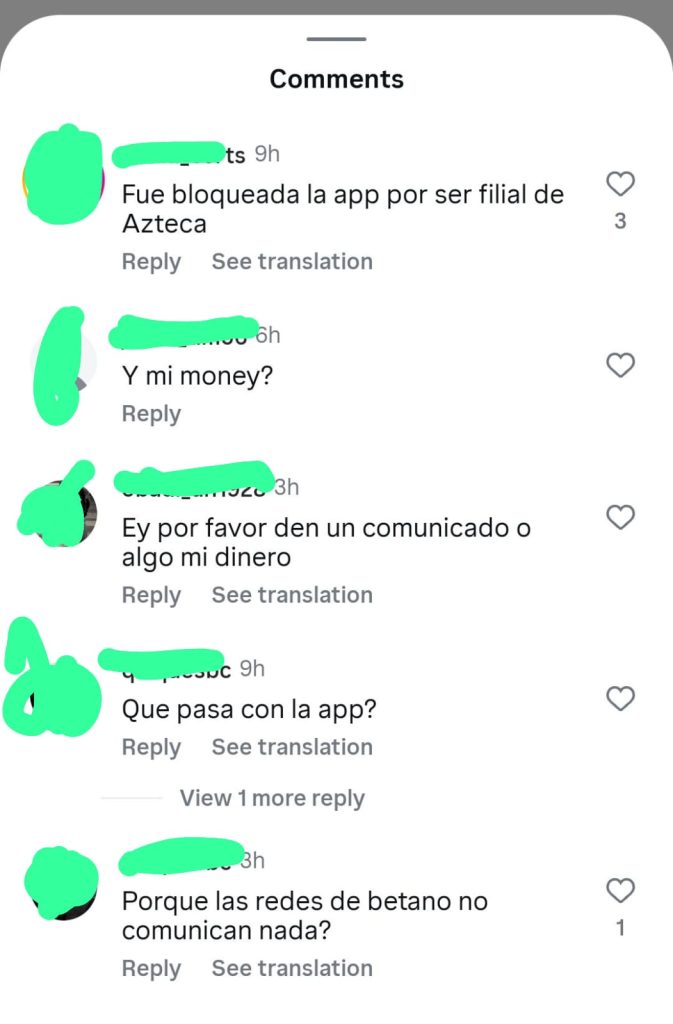The width and height of the screenshot is (673, 1024).
Task: Like the 'Que pasa con la app?' comment
Action: pyautogui.click(x=620, y=698)
